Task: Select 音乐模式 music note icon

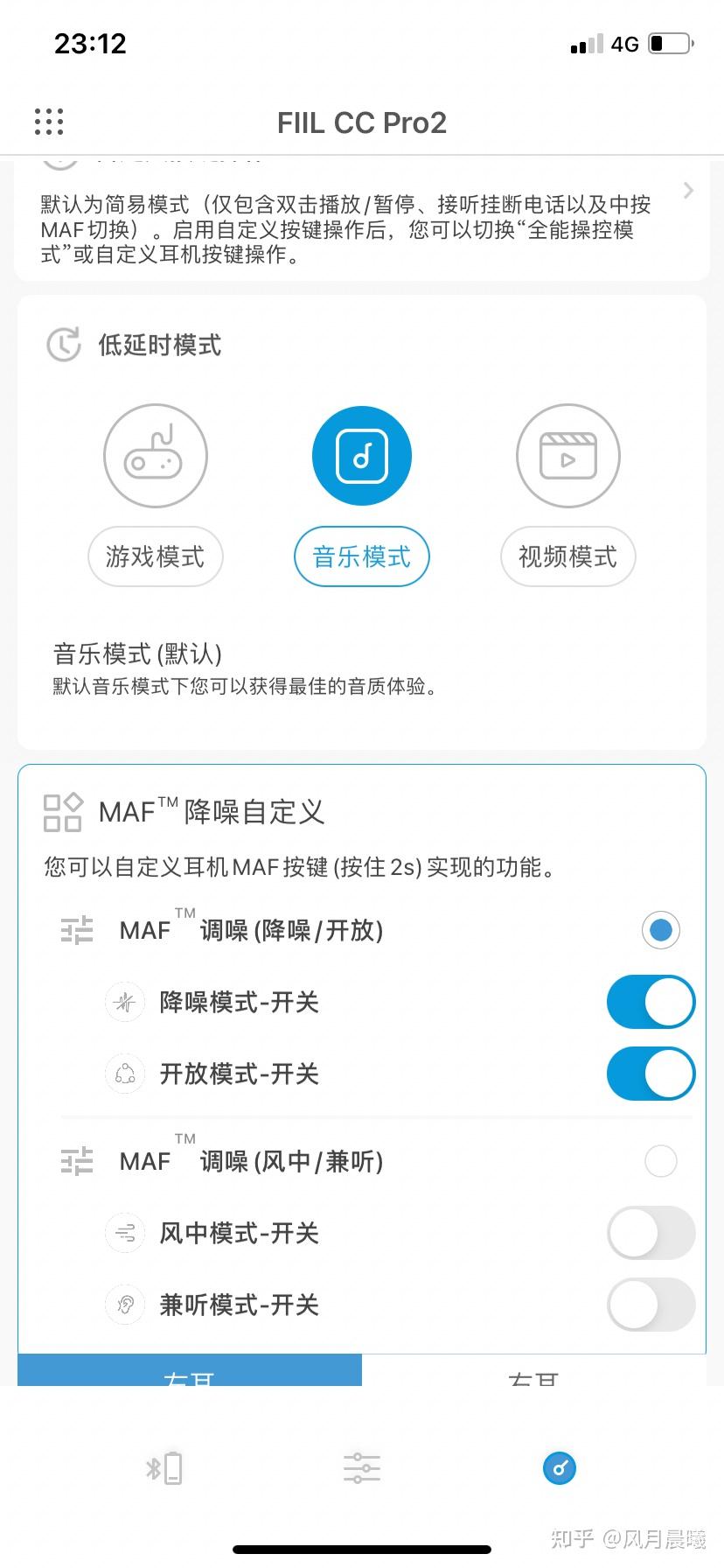Action: 361,456
